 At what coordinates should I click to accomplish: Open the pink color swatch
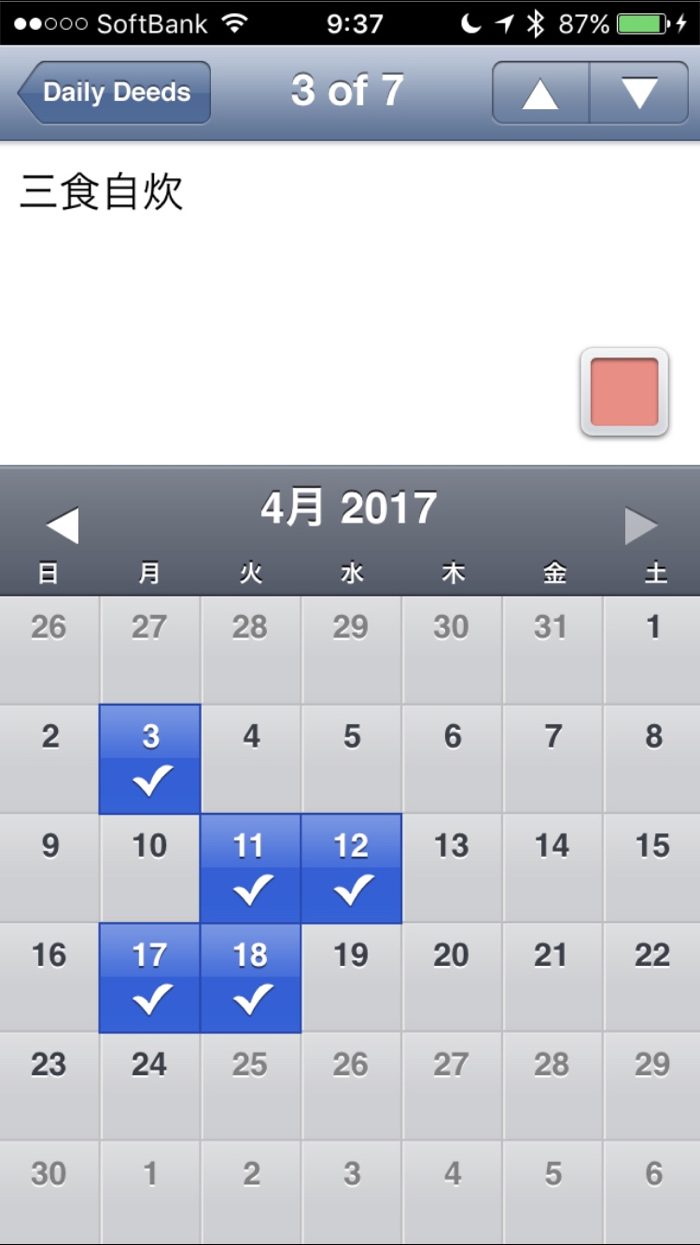tap(624, 392)
